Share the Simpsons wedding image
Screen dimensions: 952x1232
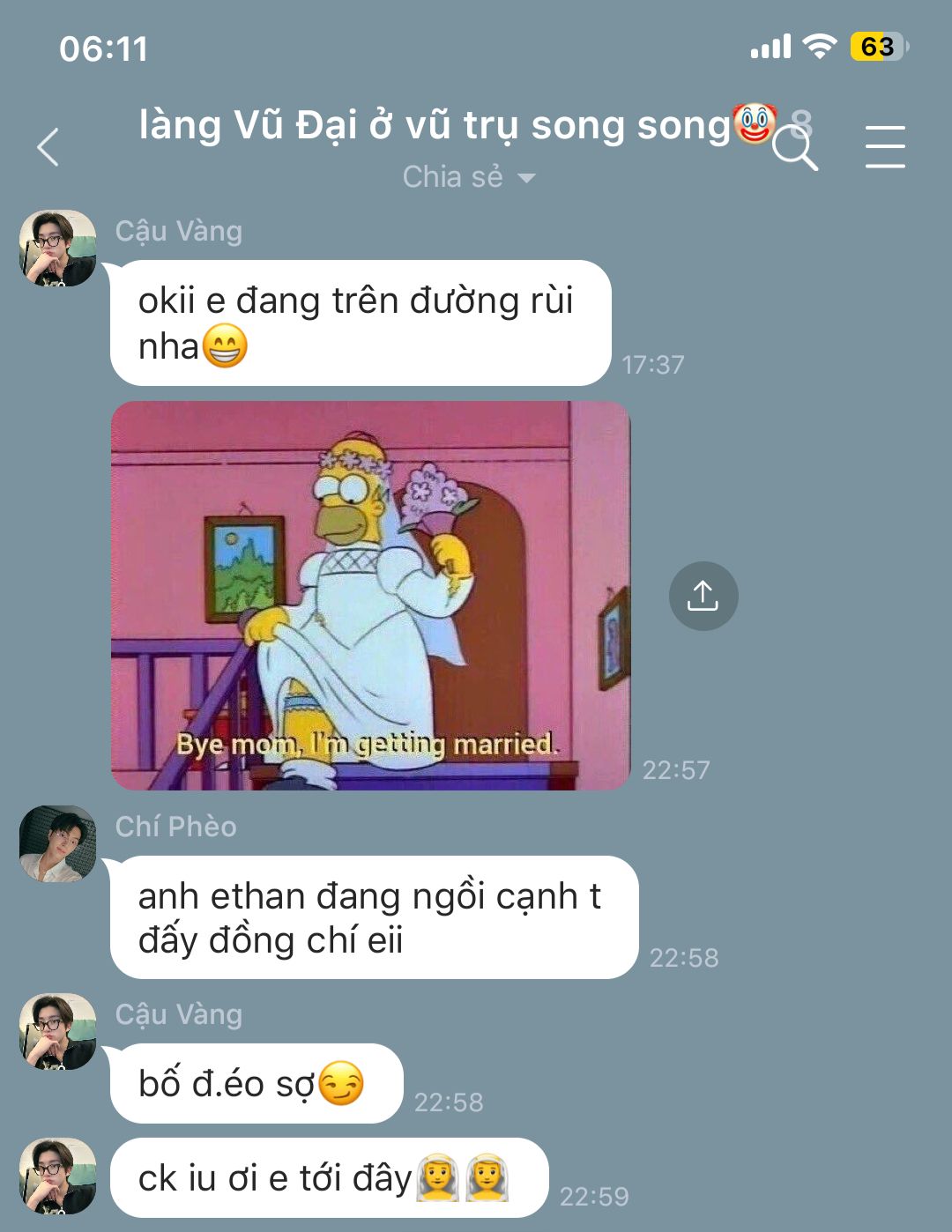[x=703, y=596]
